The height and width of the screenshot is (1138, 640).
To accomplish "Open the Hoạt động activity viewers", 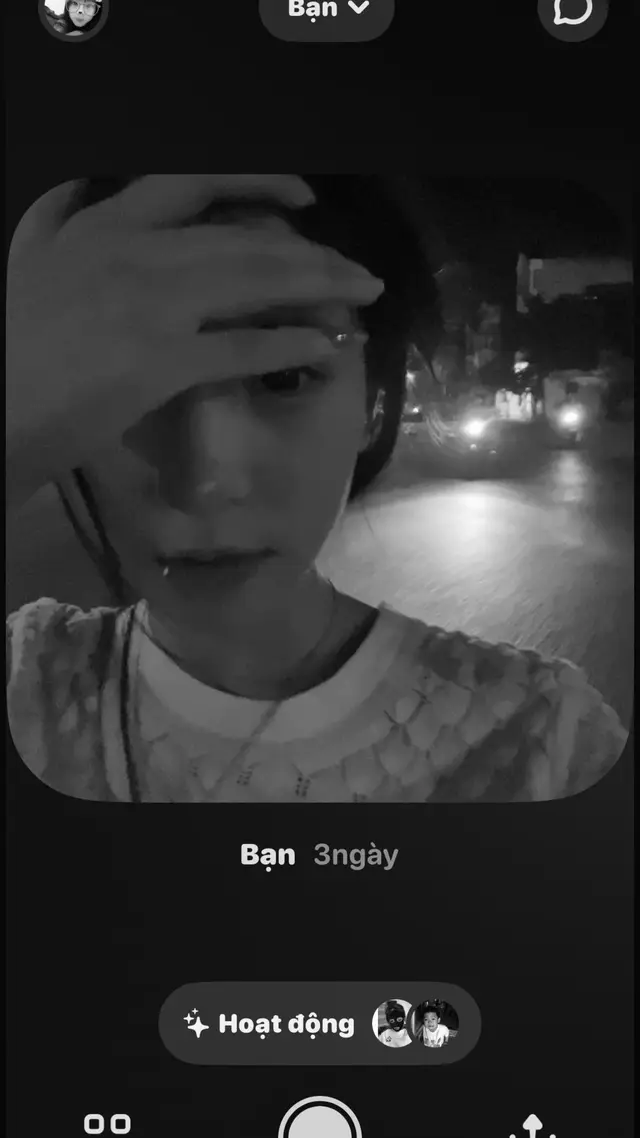I will coord(320,1023).
